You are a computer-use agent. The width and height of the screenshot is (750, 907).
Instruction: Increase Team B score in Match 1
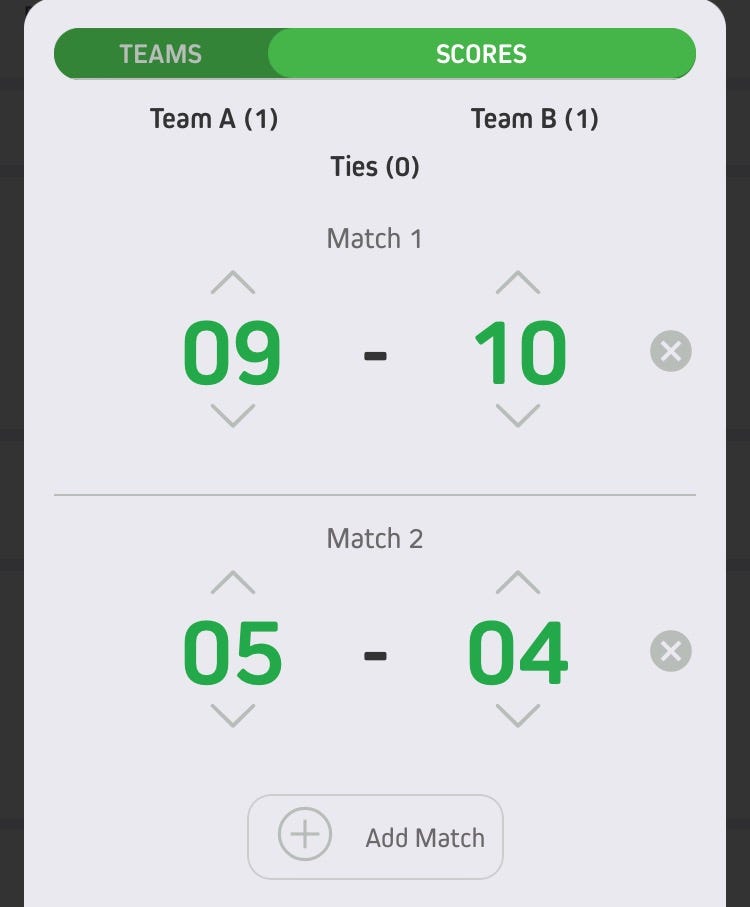518,283
